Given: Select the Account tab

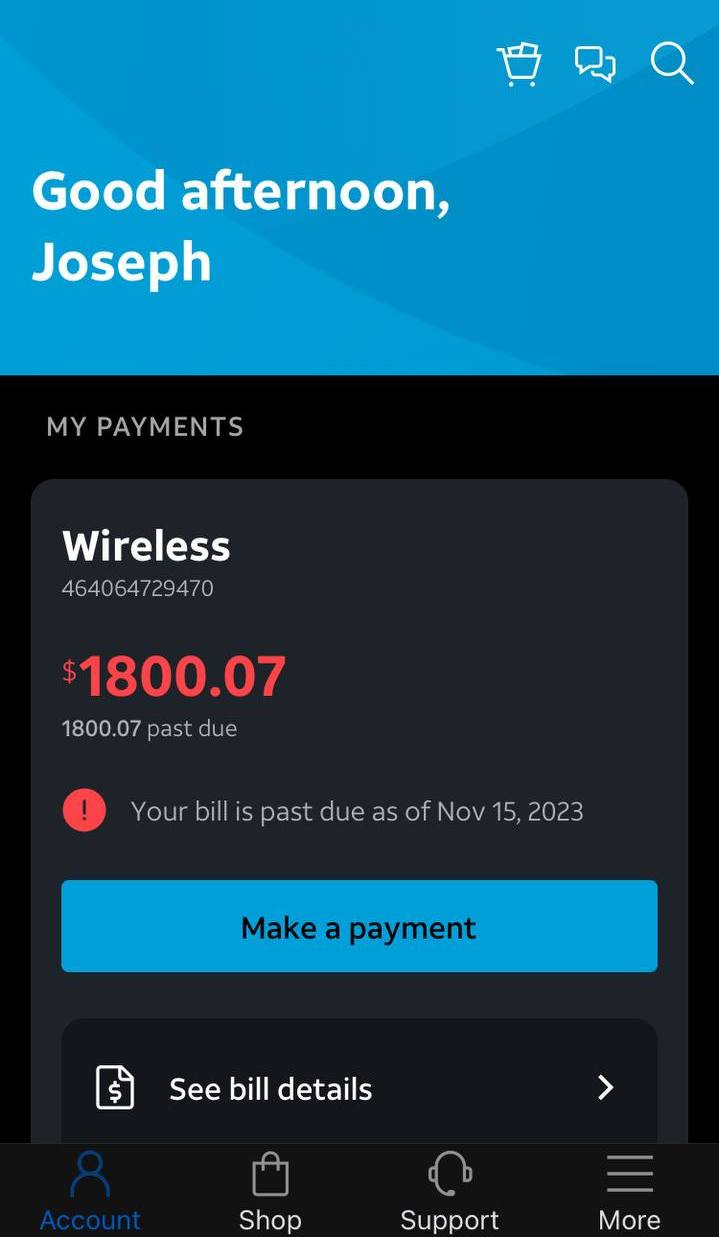Looking at the screenshot, I should [x=90, y=1190].
